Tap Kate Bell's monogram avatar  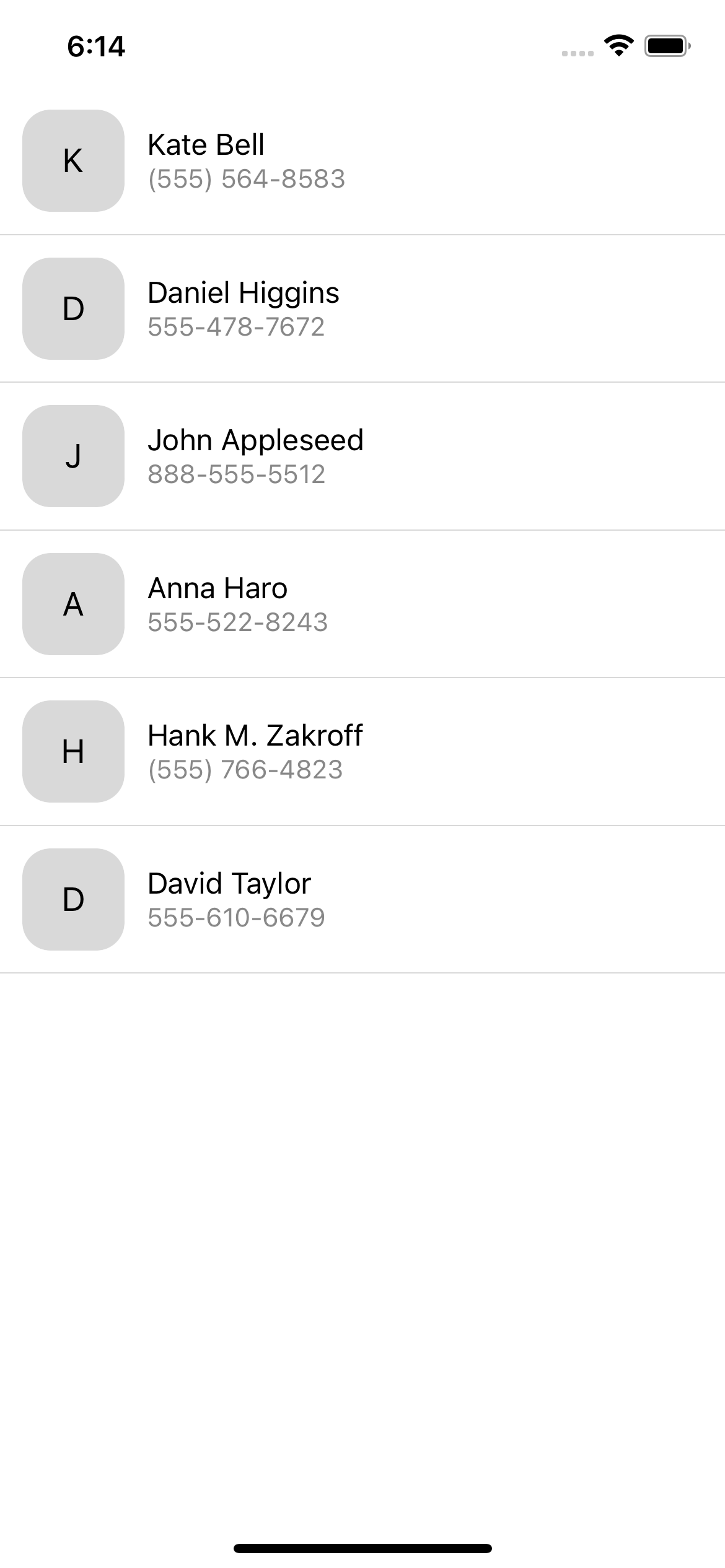[74, 161]
